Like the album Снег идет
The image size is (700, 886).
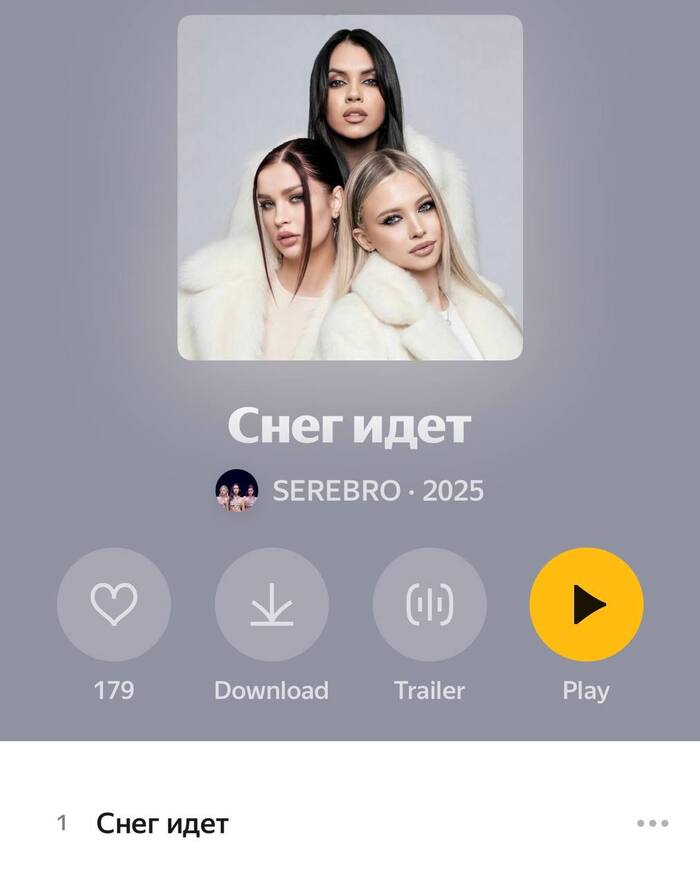[114, 604]
